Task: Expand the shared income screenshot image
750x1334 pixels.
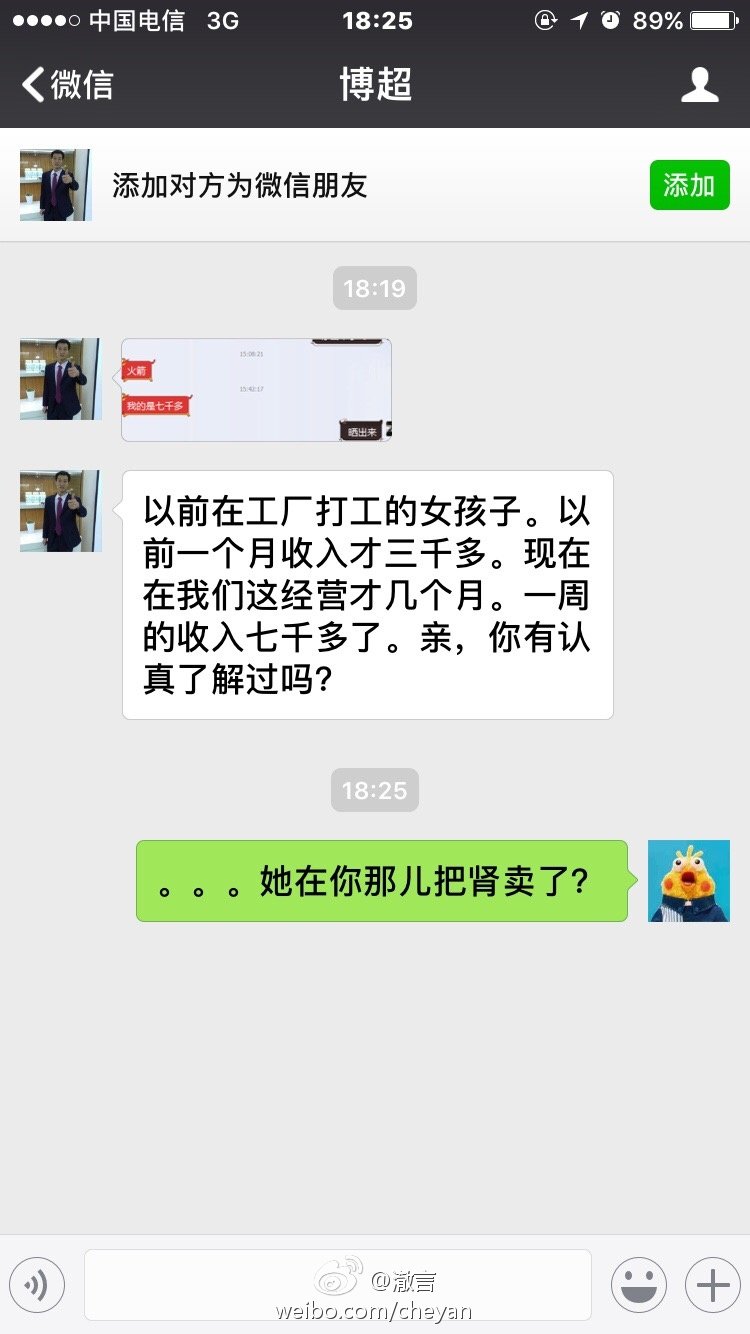Action: click(256, 388)
